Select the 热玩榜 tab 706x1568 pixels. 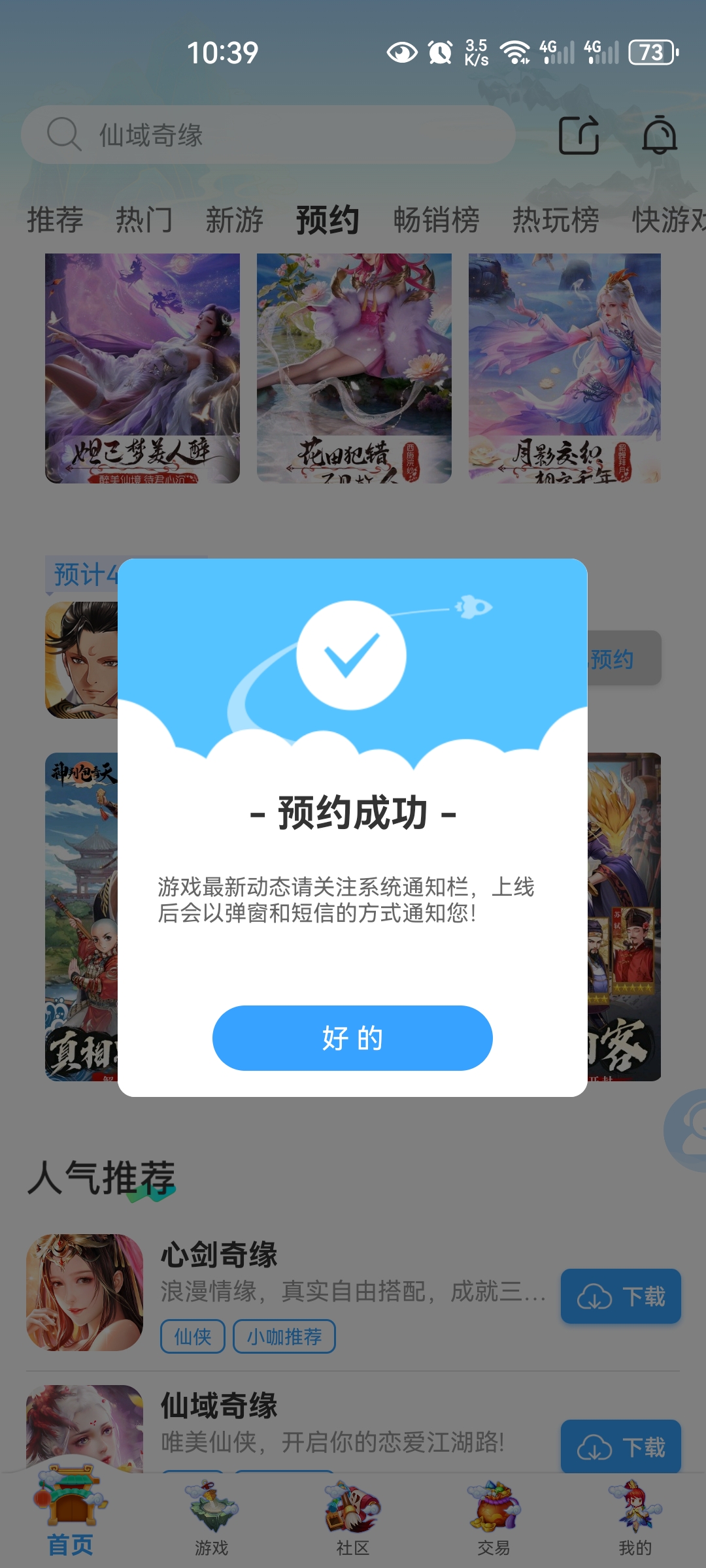(555, 220)
